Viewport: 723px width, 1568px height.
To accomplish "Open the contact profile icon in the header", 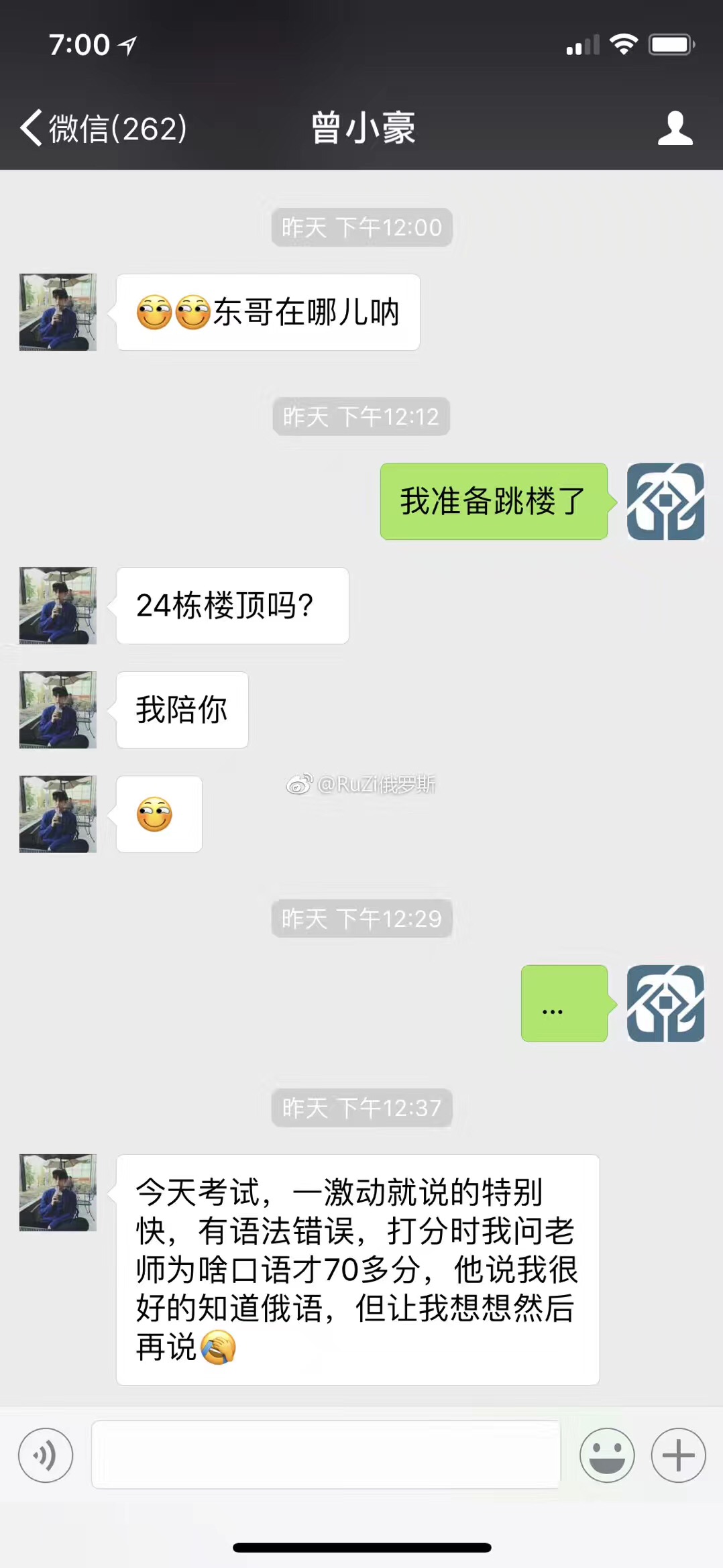I will pyautogui.click(x=674, y=127).
